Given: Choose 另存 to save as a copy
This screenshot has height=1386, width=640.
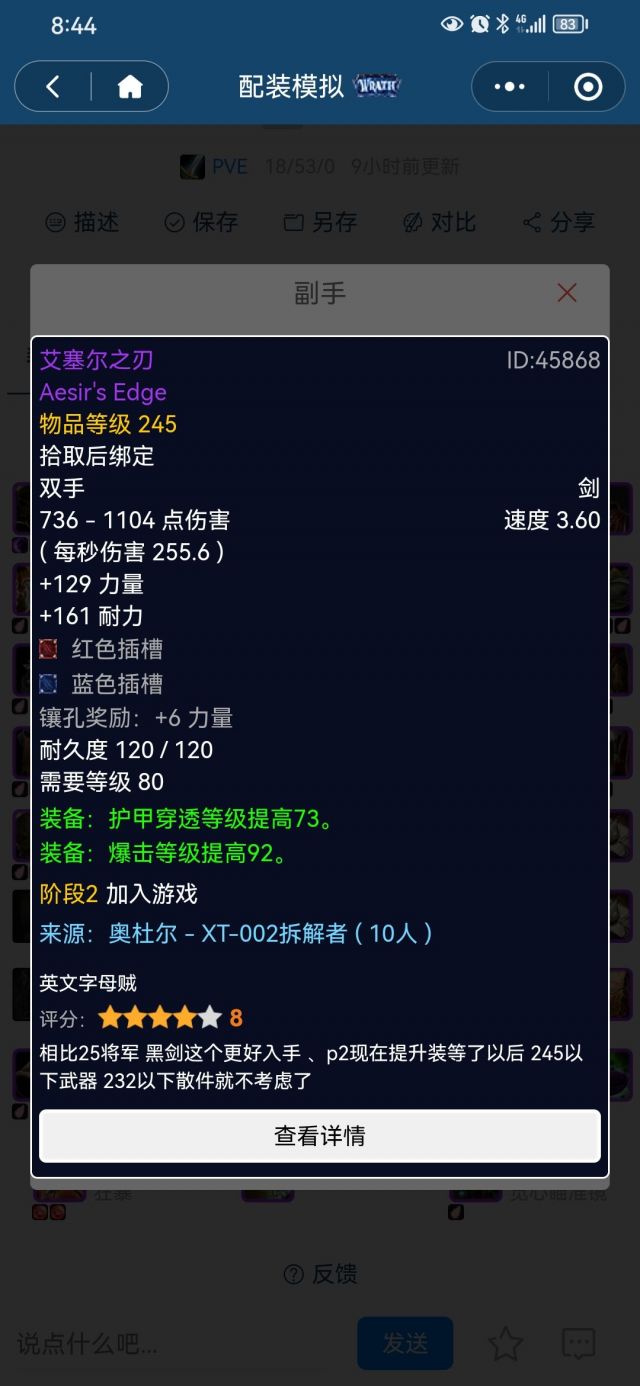Looking at the screenshot, I should click(x=320, y=222).
